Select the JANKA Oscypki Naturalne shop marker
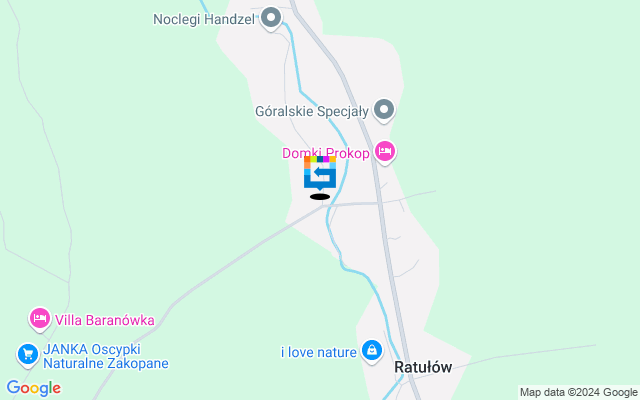The width and height of the screenshot is (640, 400). [x=27, y=354]
